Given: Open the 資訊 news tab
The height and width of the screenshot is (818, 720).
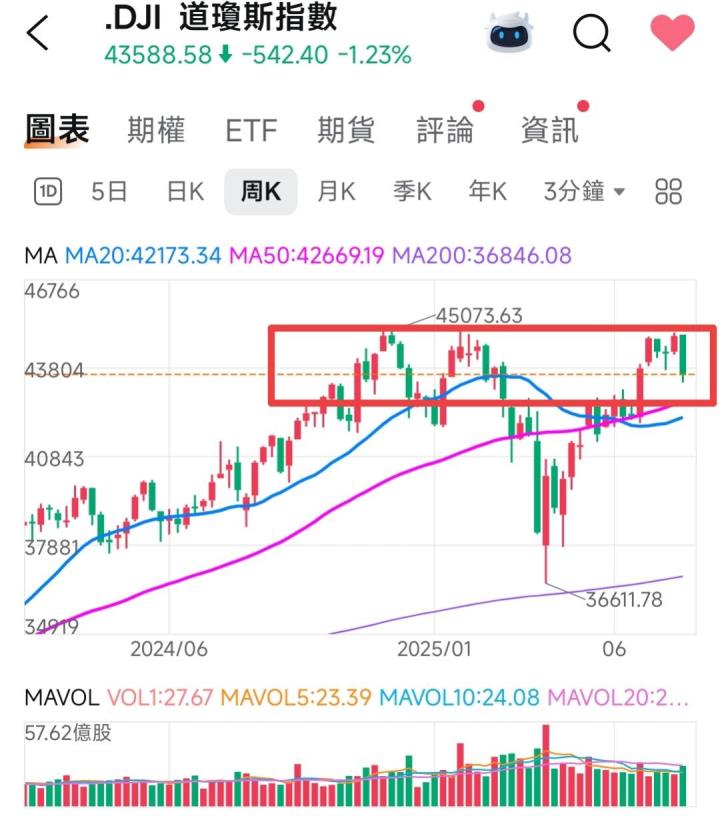Looking at the screenshot, I should pyautogui.click(x=550, y=129).
